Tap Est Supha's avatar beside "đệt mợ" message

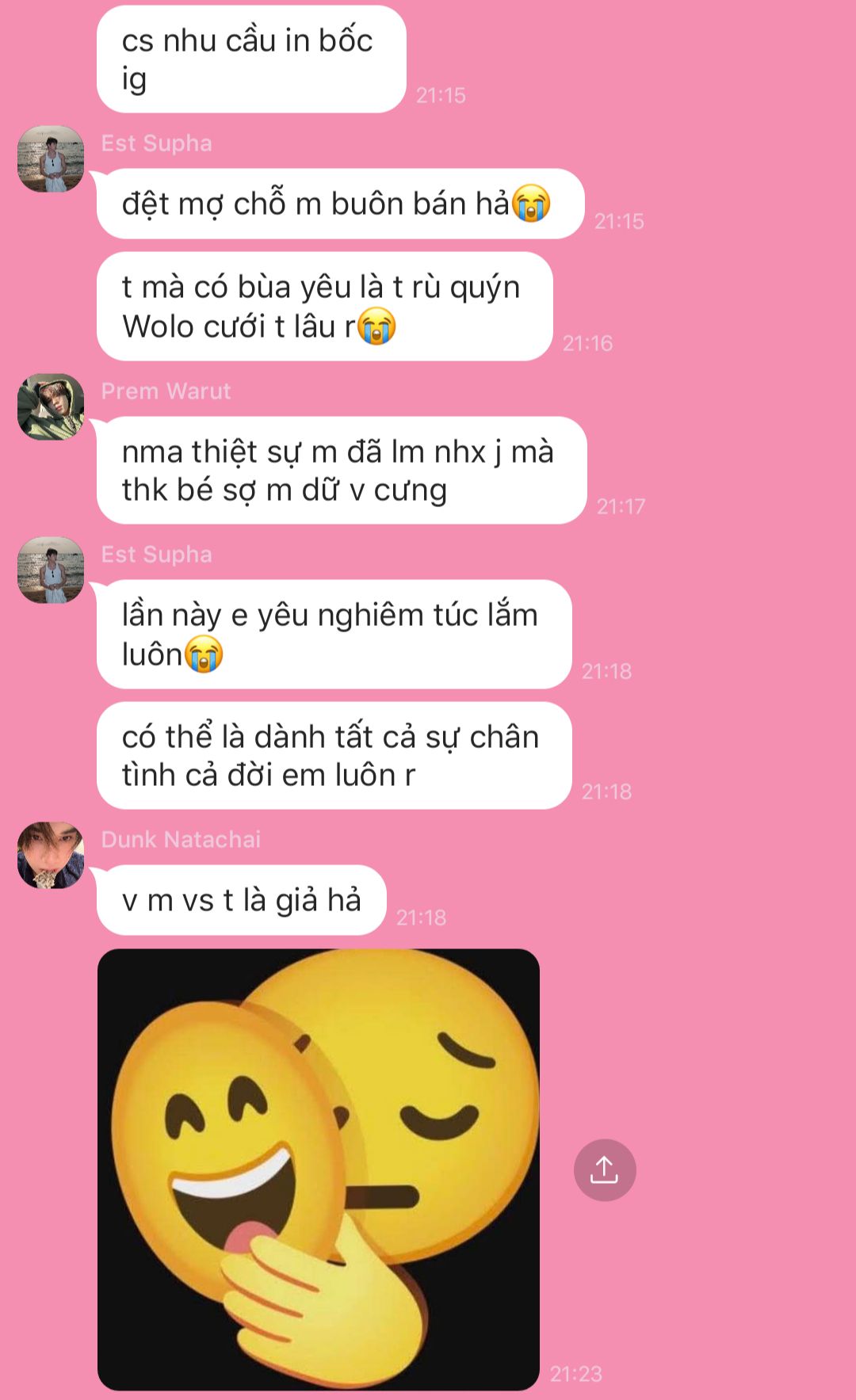point(51,158)
